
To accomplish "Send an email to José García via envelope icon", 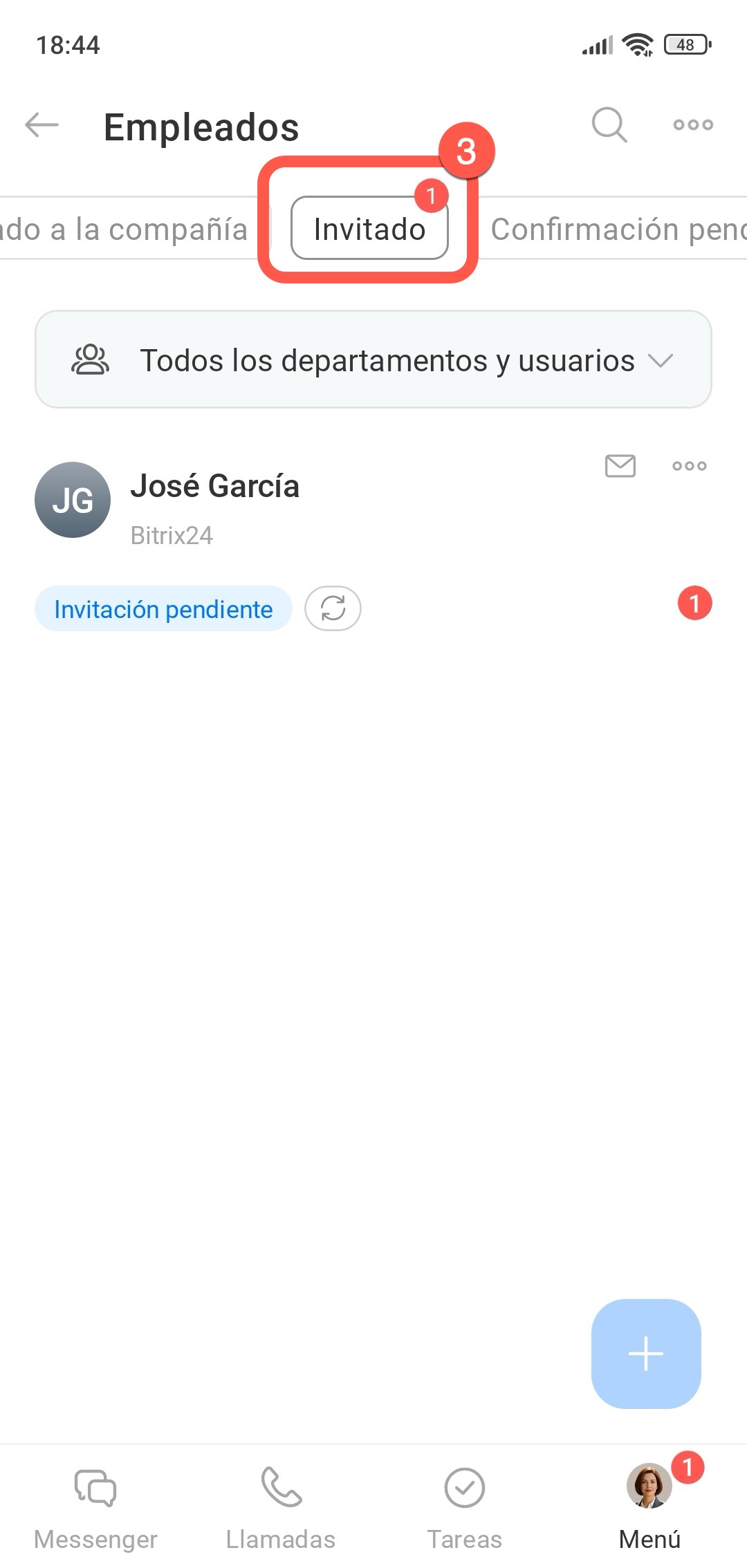I will 619,466.
